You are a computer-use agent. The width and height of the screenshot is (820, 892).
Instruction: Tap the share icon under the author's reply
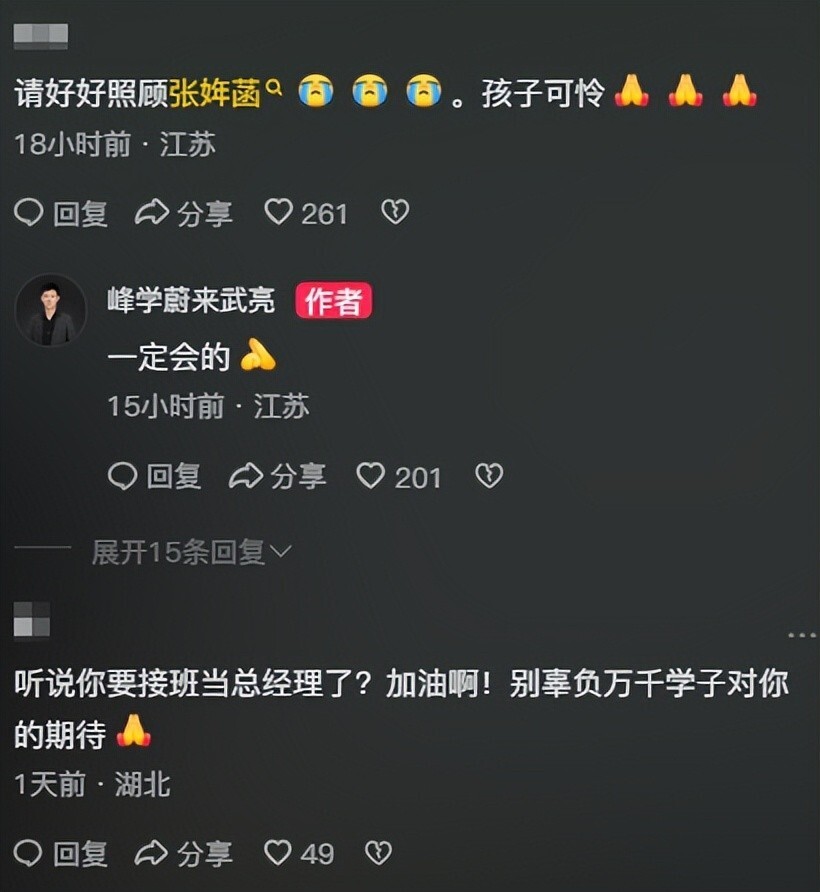click(248, 477)
